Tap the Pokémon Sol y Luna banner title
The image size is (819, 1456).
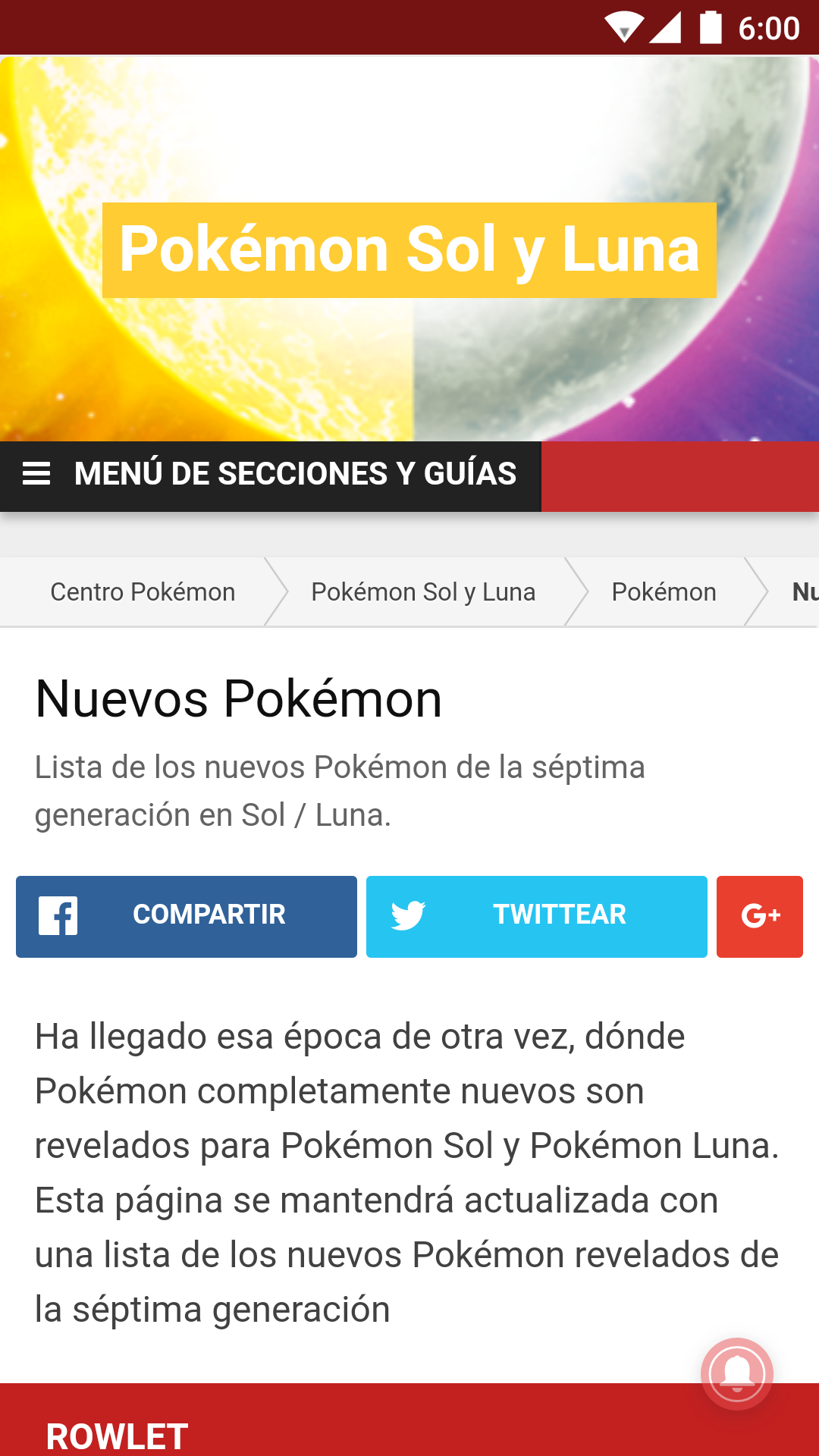tap(409, 250)
